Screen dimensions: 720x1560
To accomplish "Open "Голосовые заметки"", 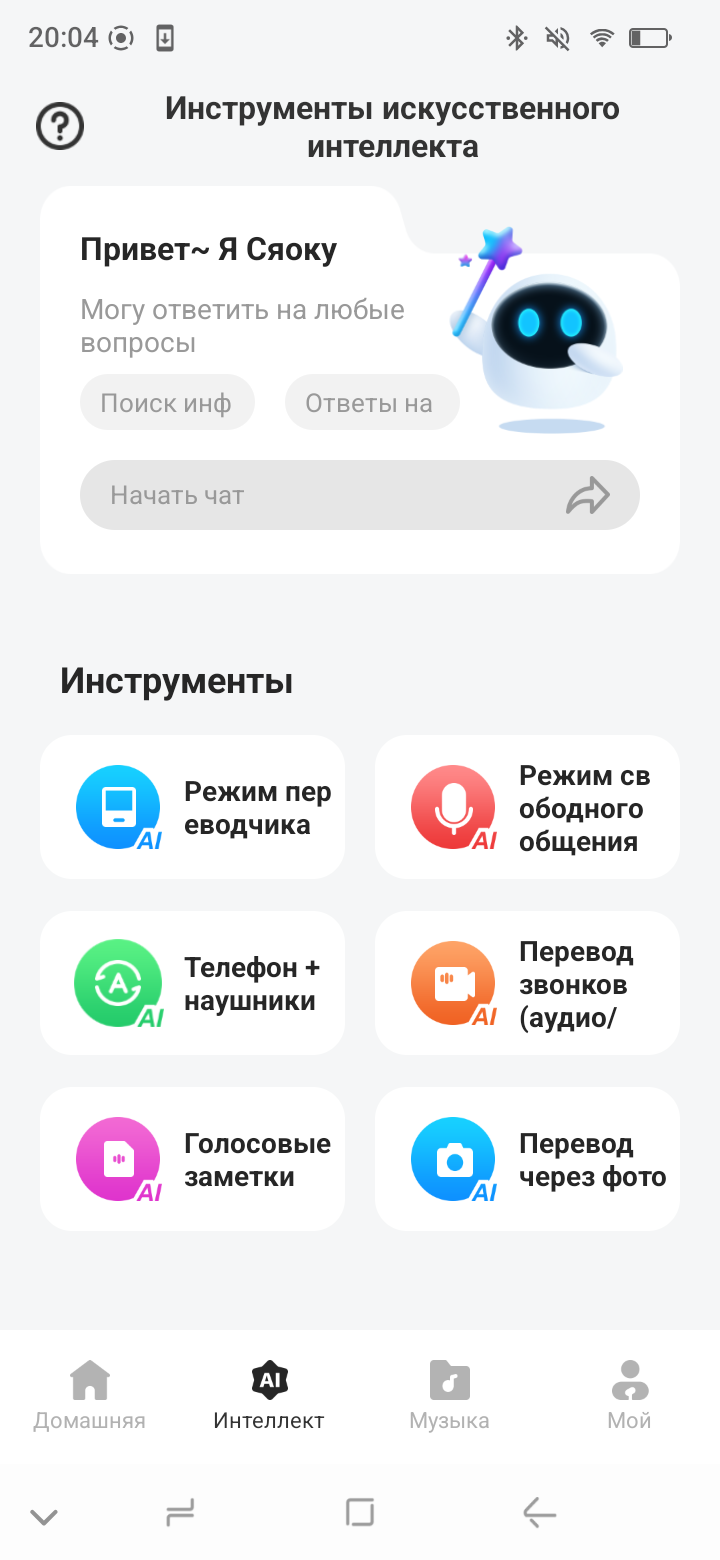I will pyautogui.click(x=192, y=1159).
